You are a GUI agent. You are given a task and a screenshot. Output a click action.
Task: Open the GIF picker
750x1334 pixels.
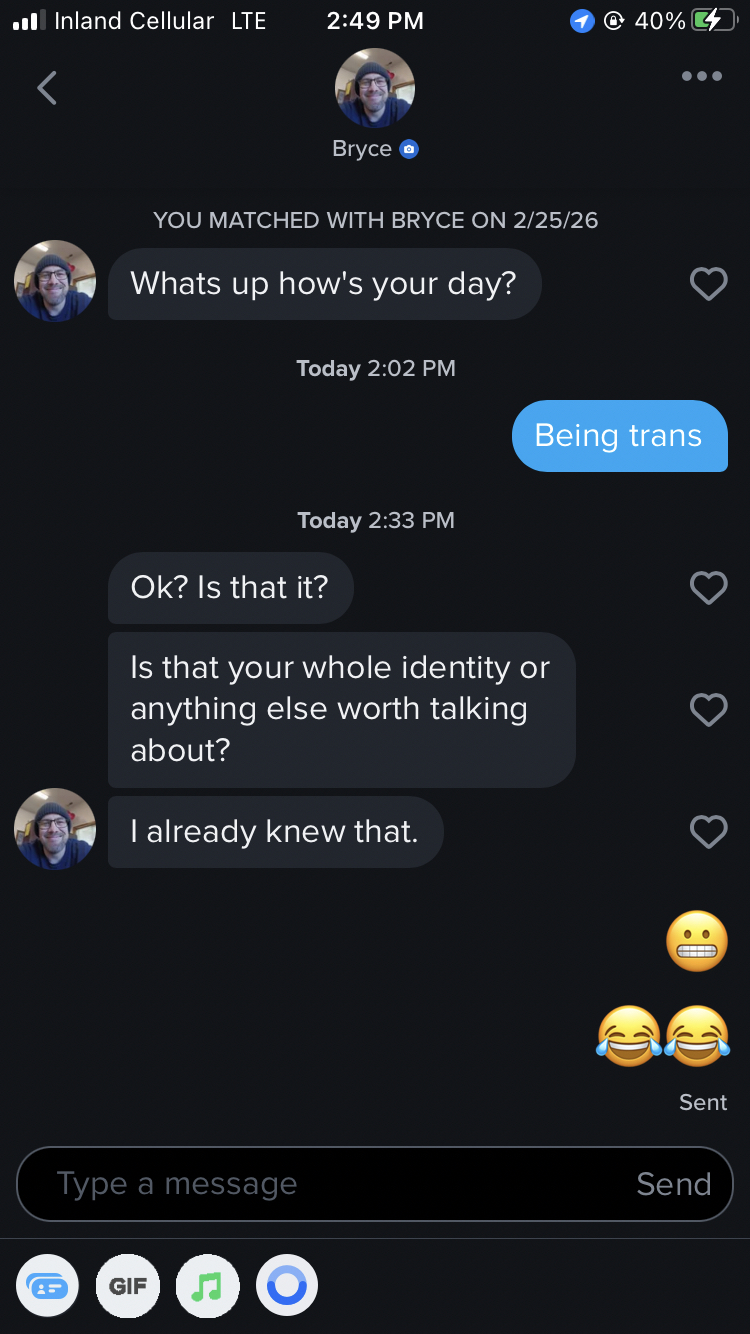[x=128, y=1286]
